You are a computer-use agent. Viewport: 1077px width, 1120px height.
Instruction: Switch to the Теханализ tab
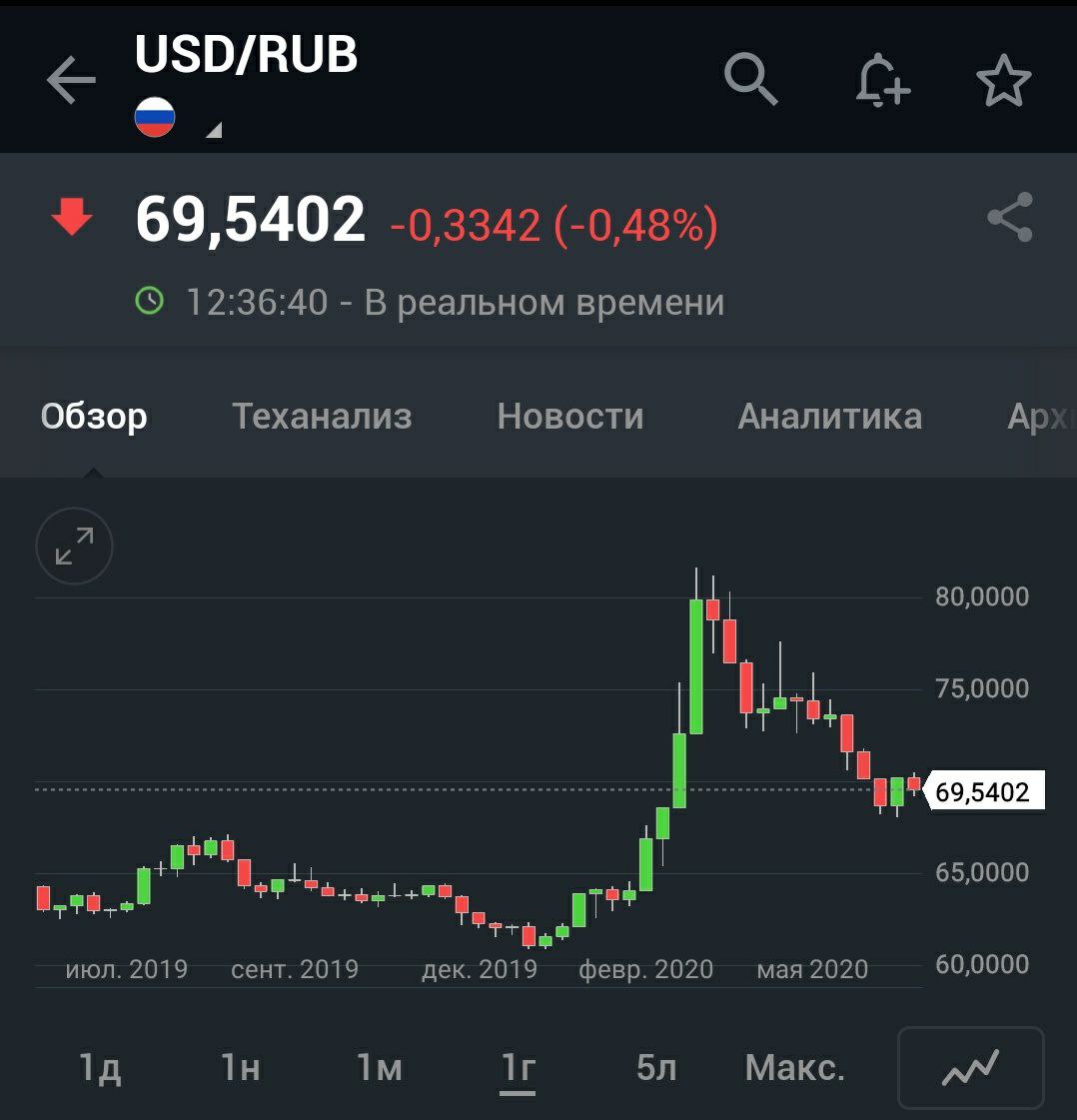point(322,416)
